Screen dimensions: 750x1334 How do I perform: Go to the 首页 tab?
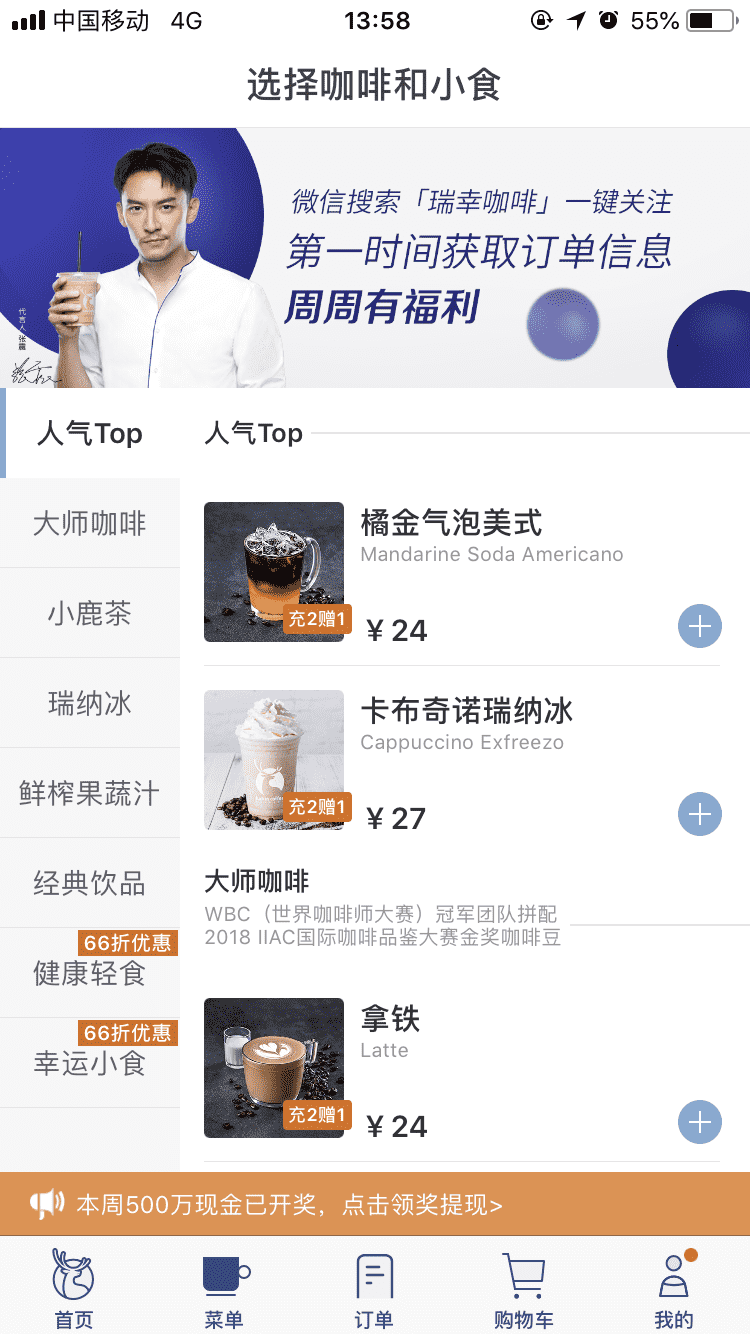click(x=74, y=1288)
